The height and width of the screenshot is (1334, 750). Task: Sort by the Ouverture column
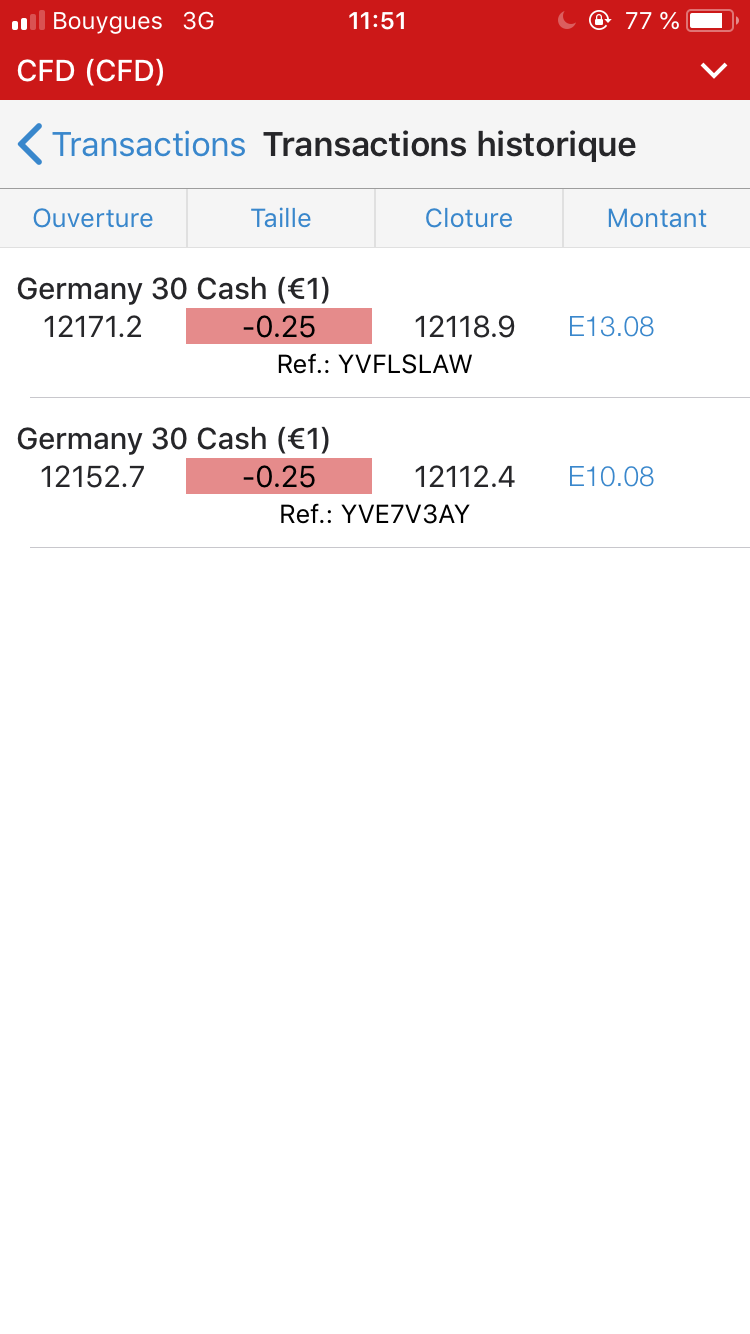pos(93,218)
